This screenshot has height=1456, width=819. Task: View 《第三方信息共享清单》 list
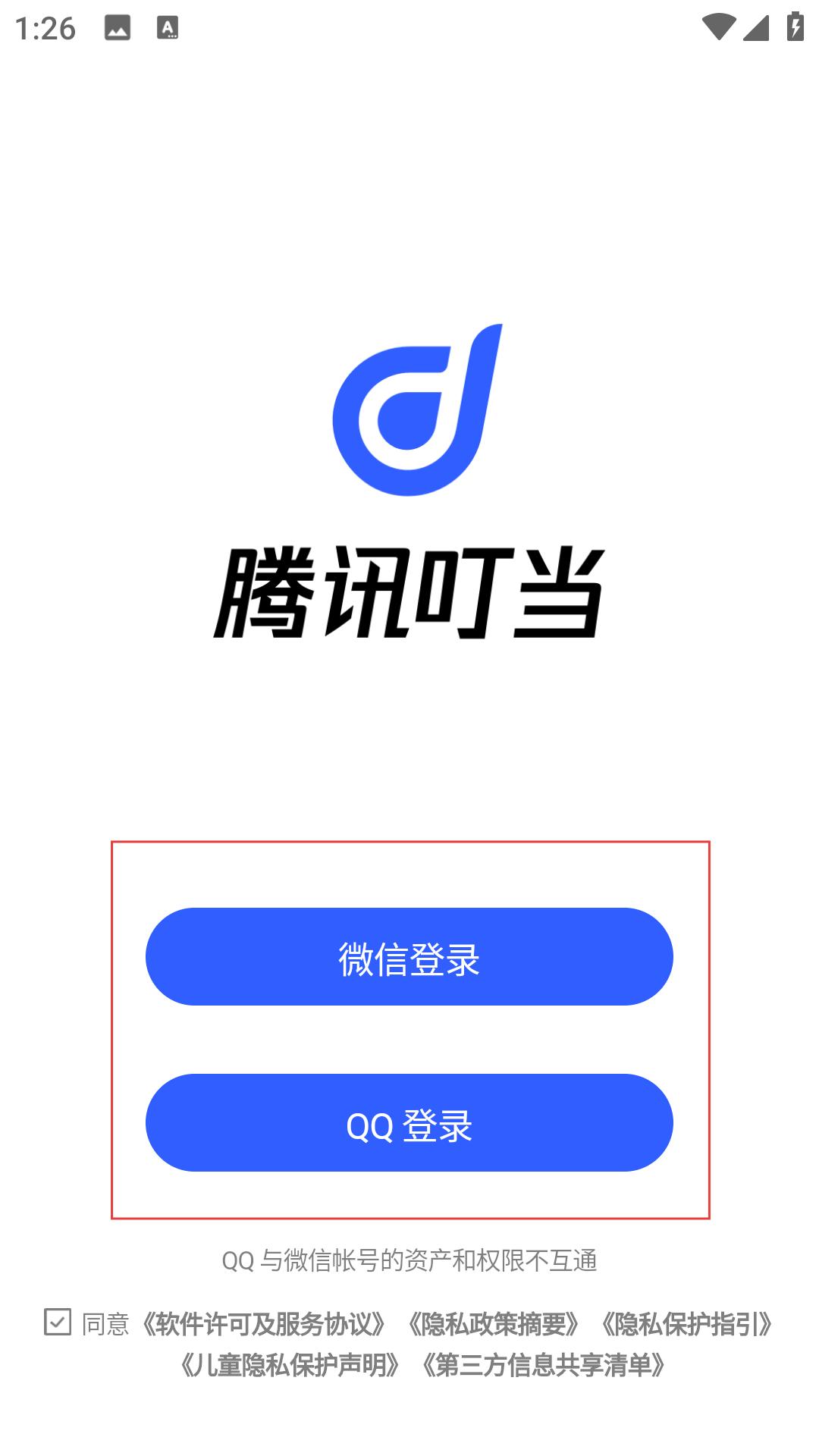(543, 1365)
